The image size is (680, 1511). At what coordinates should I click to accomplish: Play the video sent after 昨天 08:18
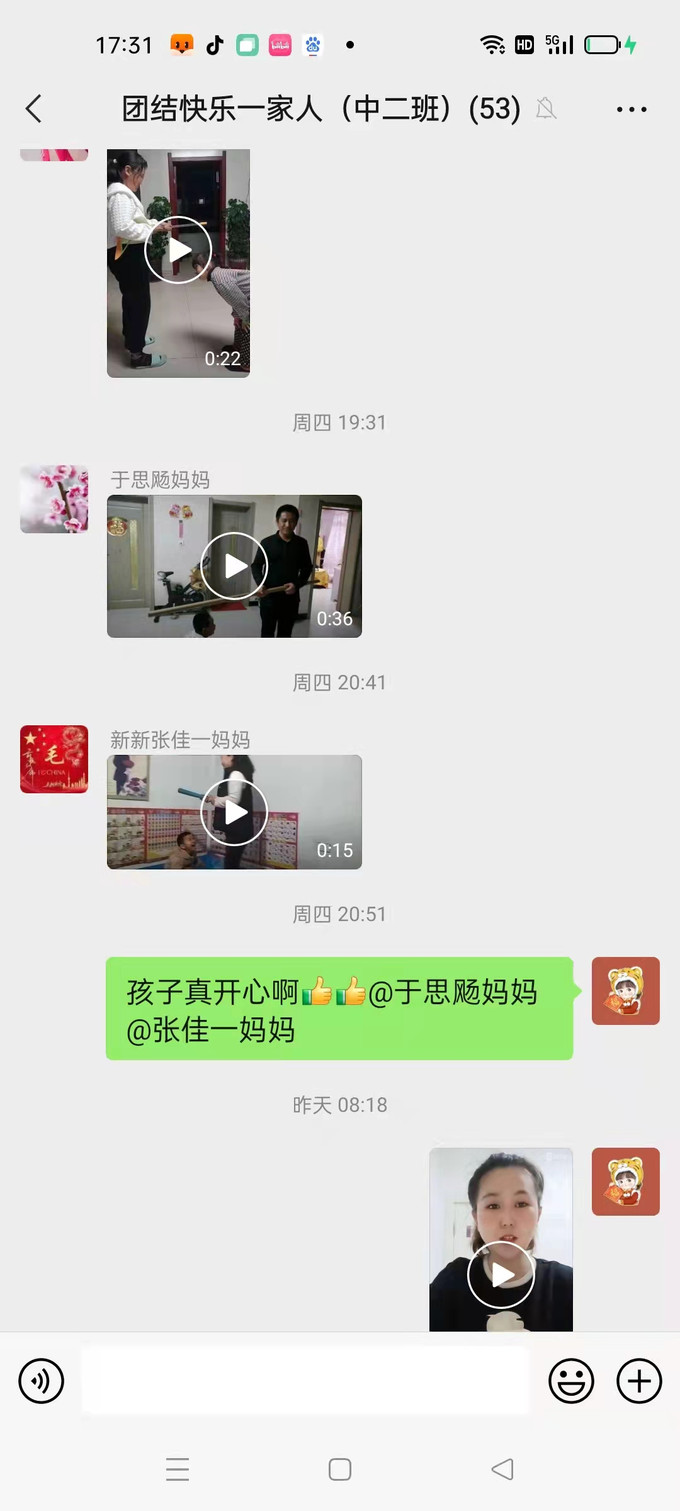click(501, 1273)
